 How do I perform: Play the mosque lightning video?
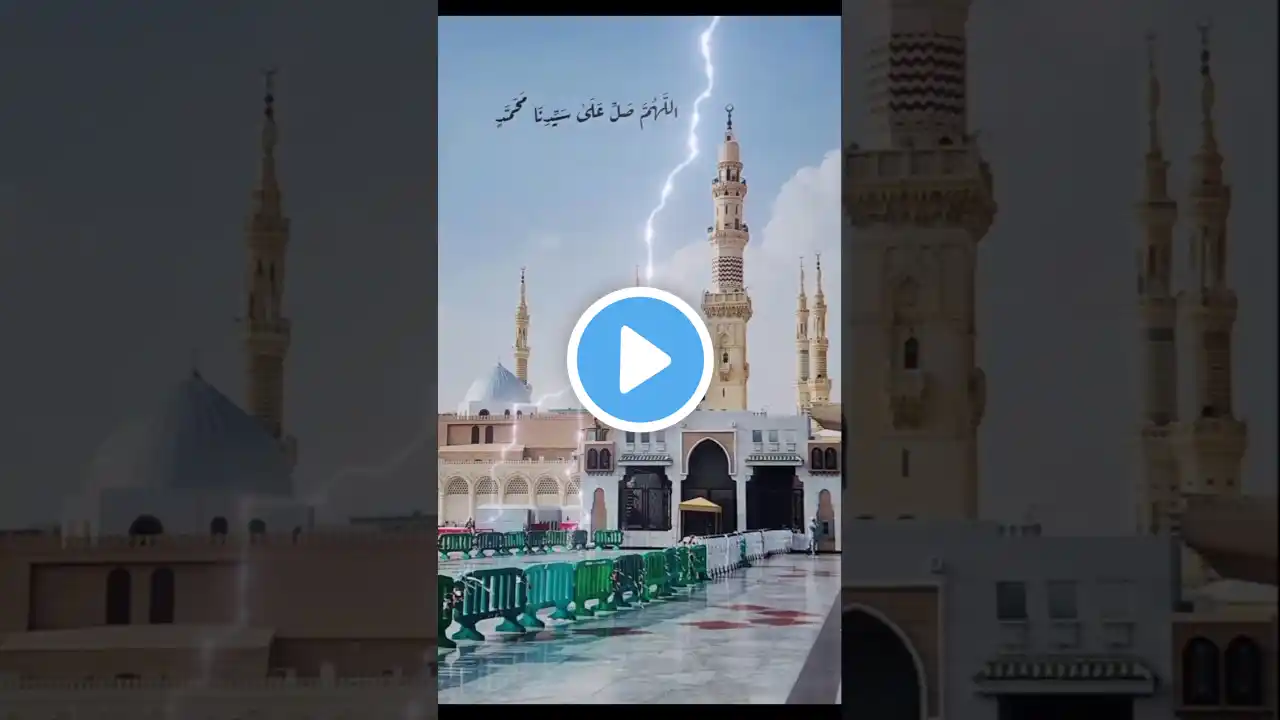(640, 359)
